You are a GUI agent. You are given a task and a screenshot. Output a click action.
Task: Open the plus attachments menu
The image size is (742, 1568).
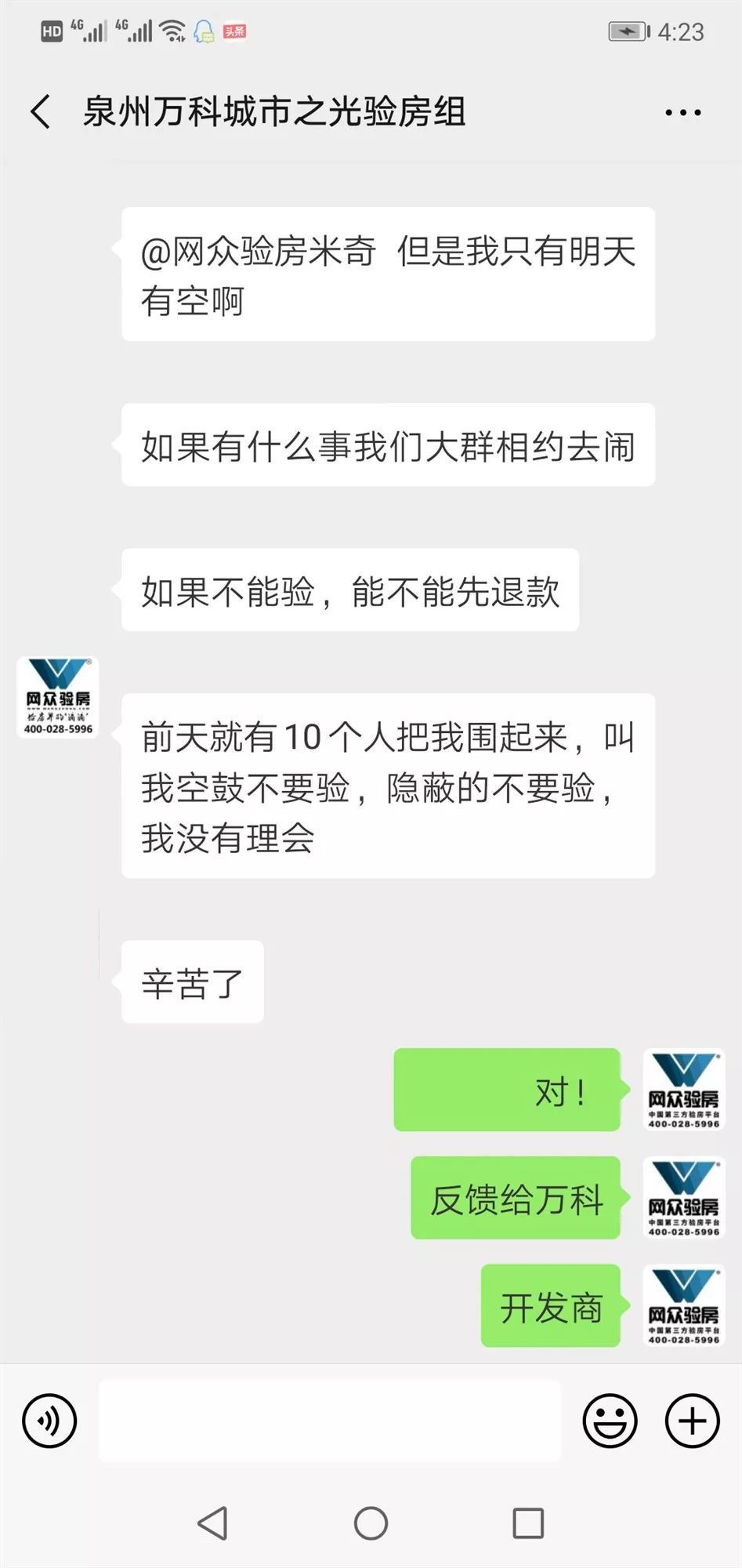692,1421
